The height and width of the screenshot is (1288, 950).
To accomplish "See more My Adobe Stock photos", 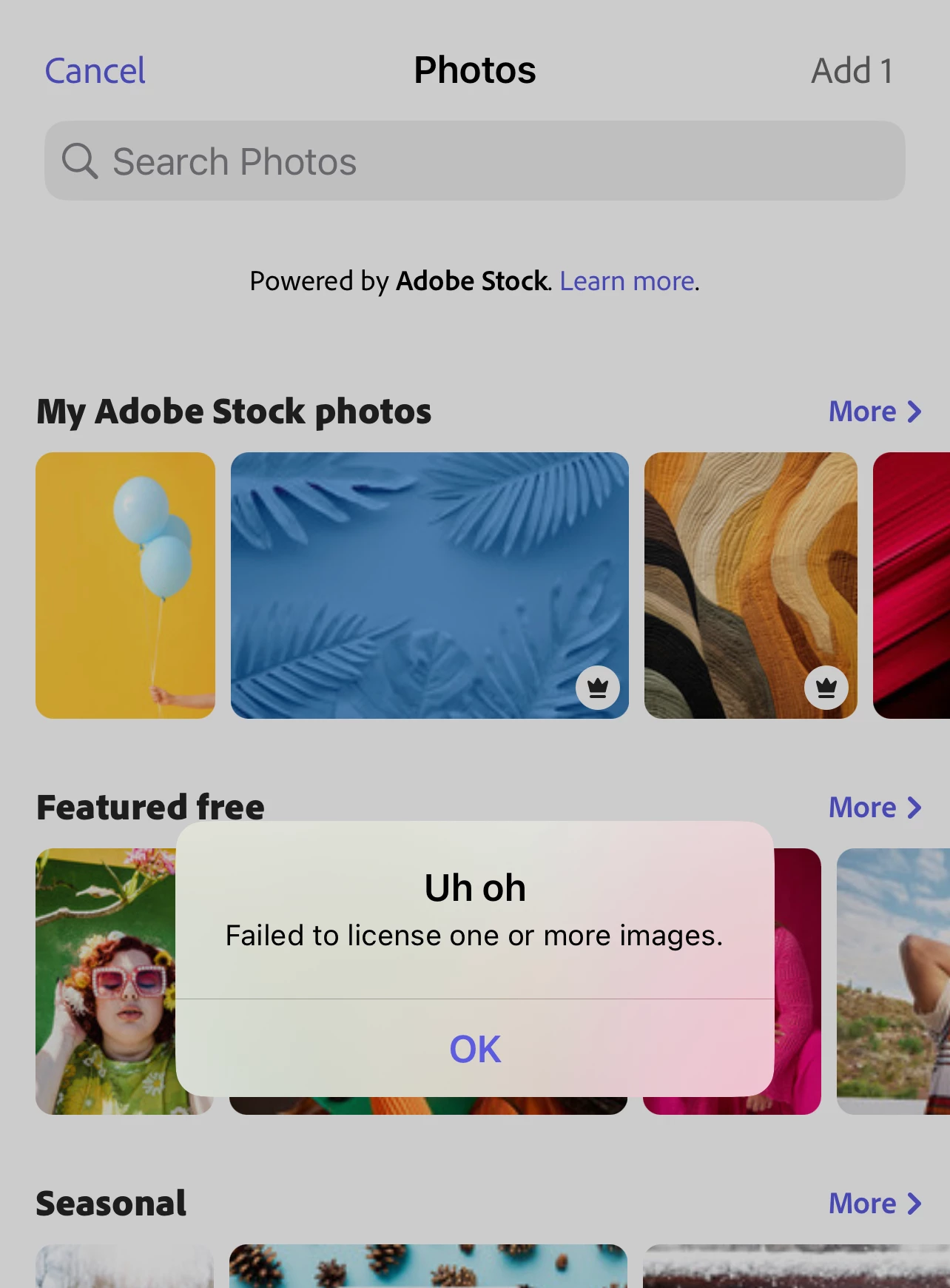I will tap(874, 412).
